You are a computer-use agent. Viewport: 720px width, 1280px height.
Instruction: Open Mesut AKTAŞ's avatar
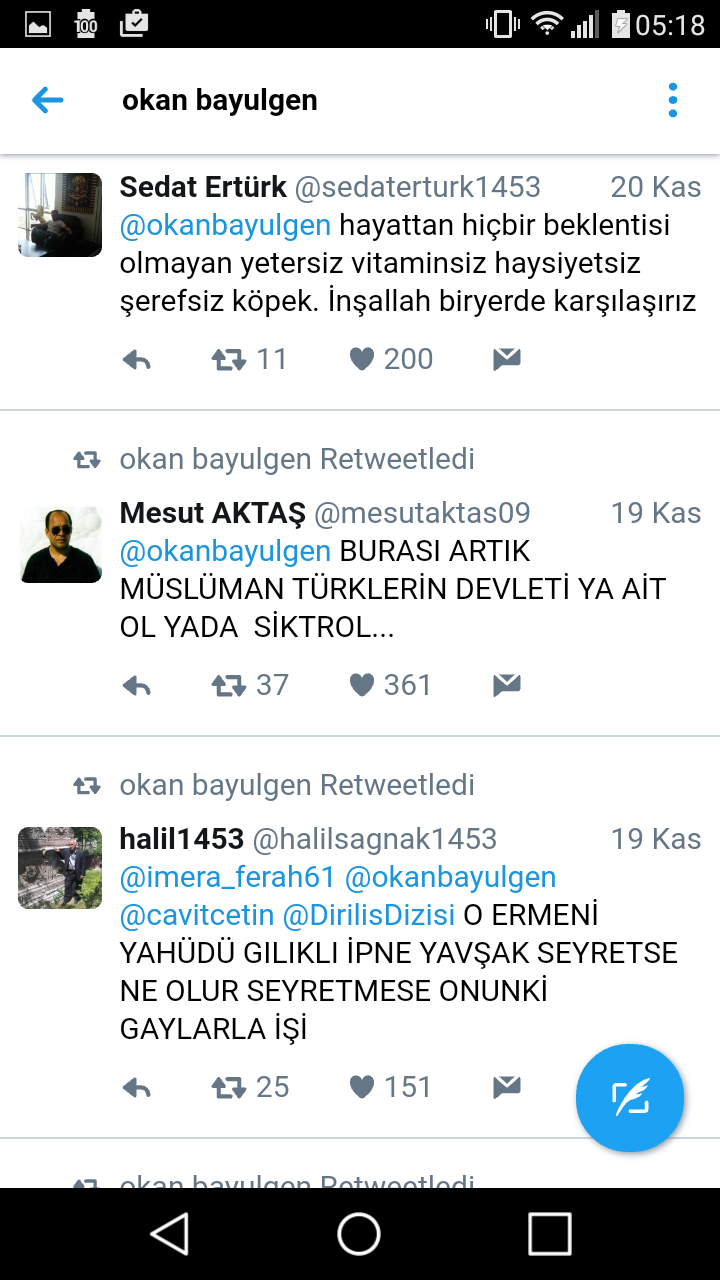coord(60,545)
